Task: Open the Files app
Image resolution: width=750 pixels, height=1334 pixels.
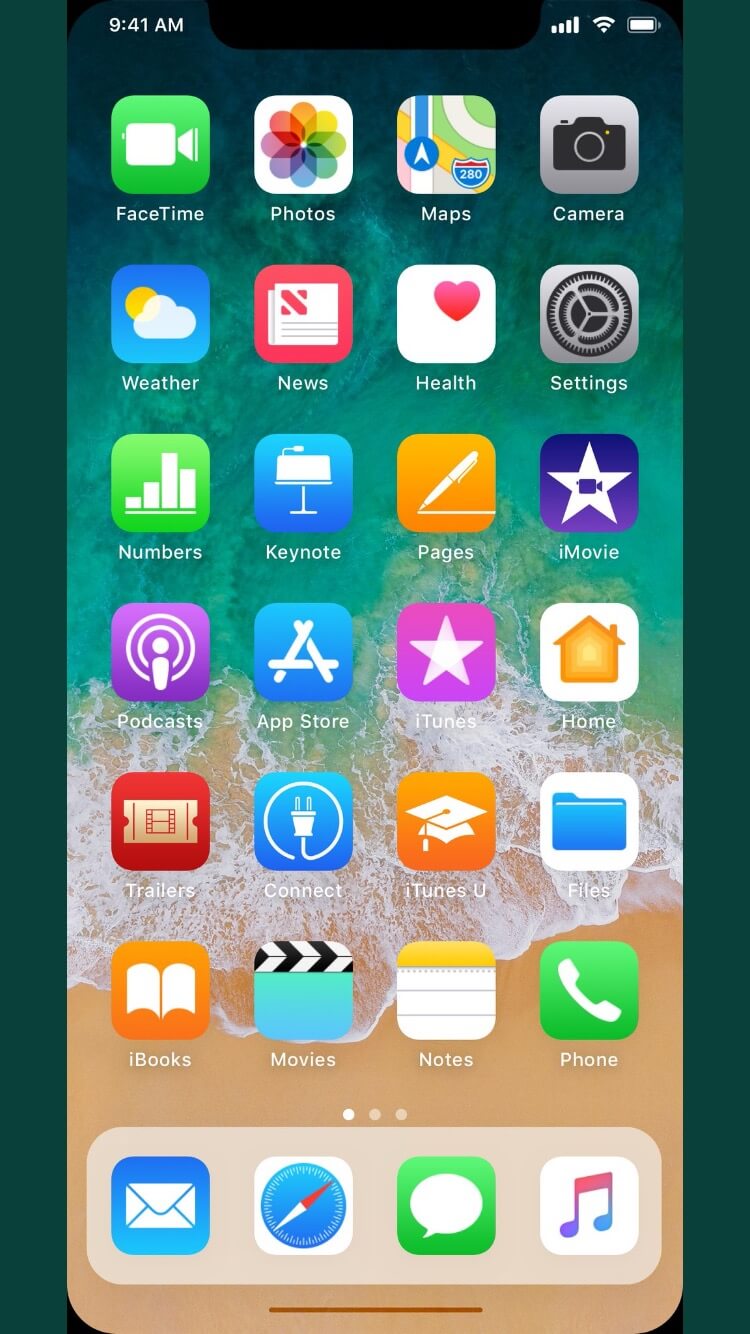Action: (589, 820)
